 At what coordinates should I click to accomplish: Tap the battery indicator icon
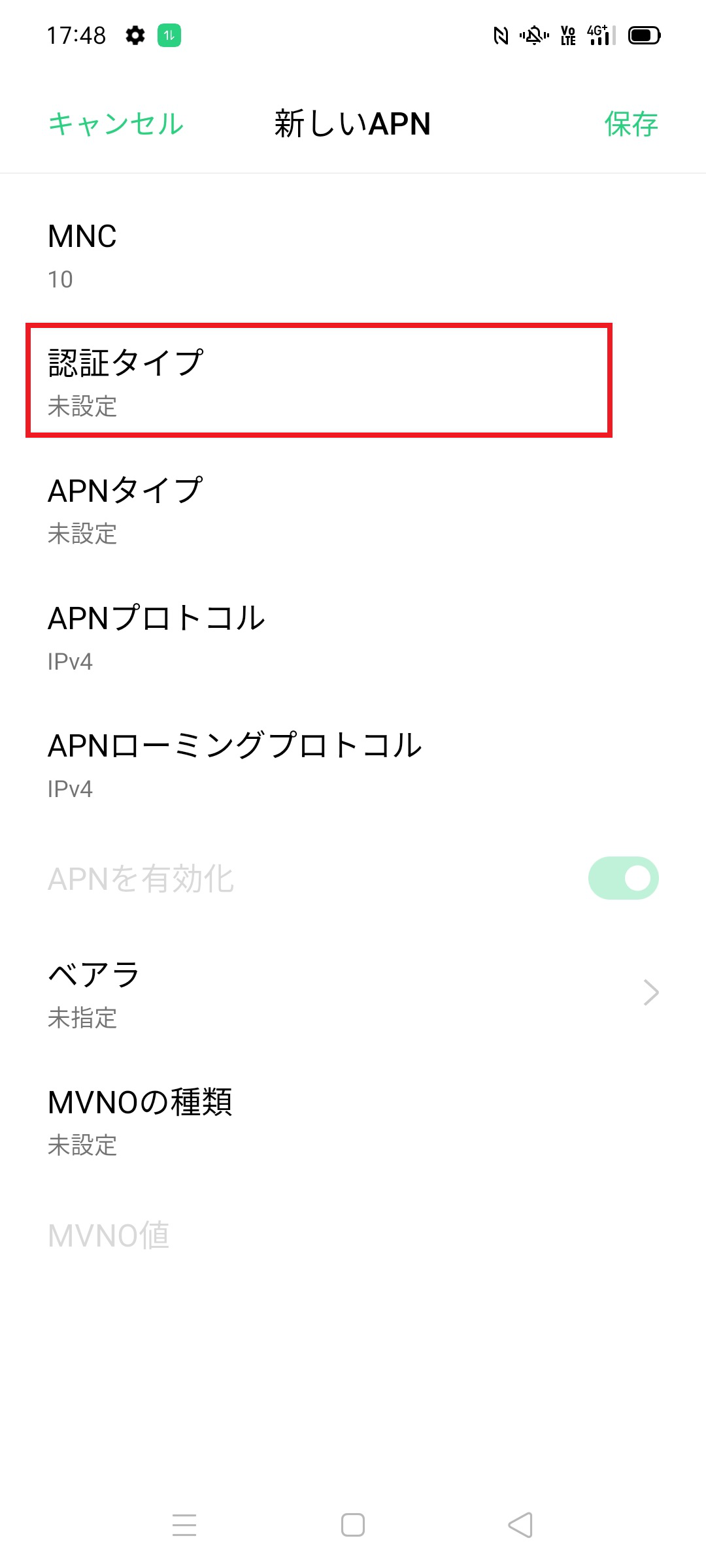click(x=644, y=37)
